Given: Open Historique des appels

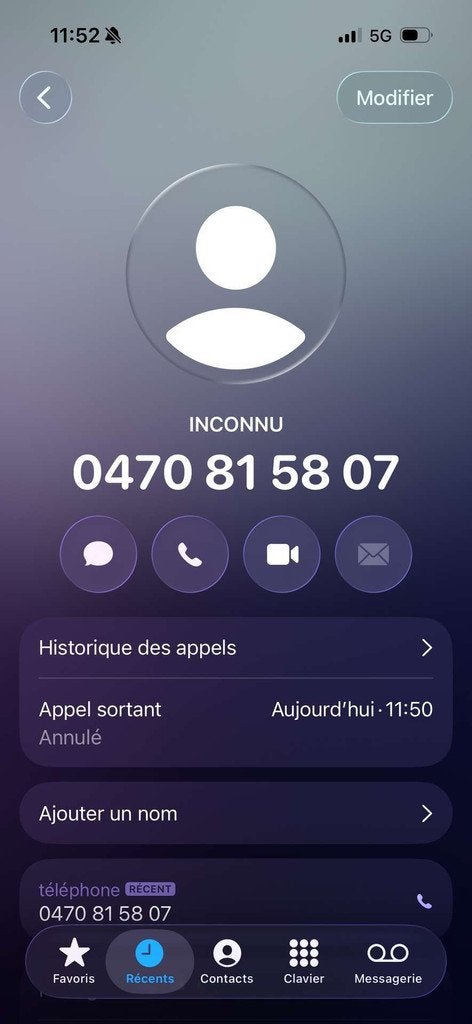Looking at the screenshot, I should [236, 648].
